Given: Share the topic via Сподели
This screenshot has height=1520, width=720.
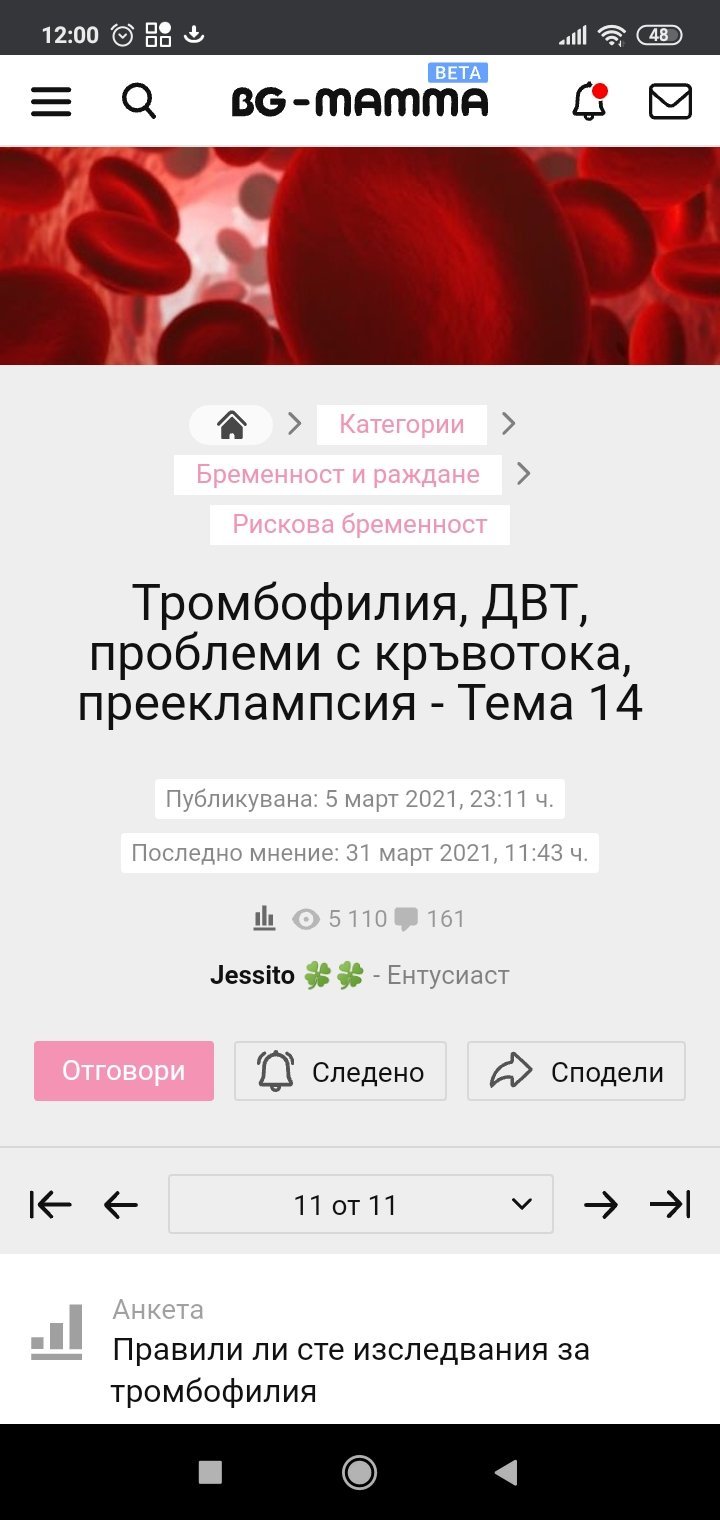Looking at the screenshot, I should point(577,1071).
